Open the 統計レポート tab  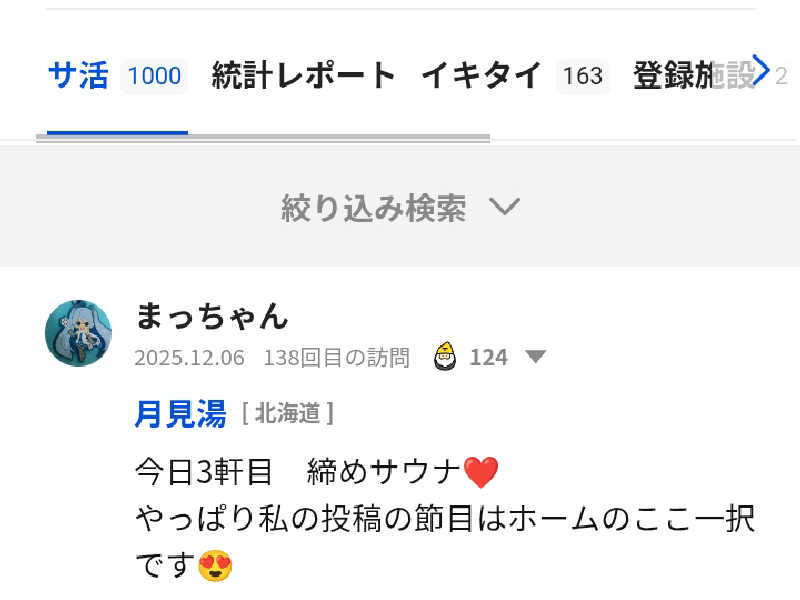pyautogui.click(x=304, y=76)
